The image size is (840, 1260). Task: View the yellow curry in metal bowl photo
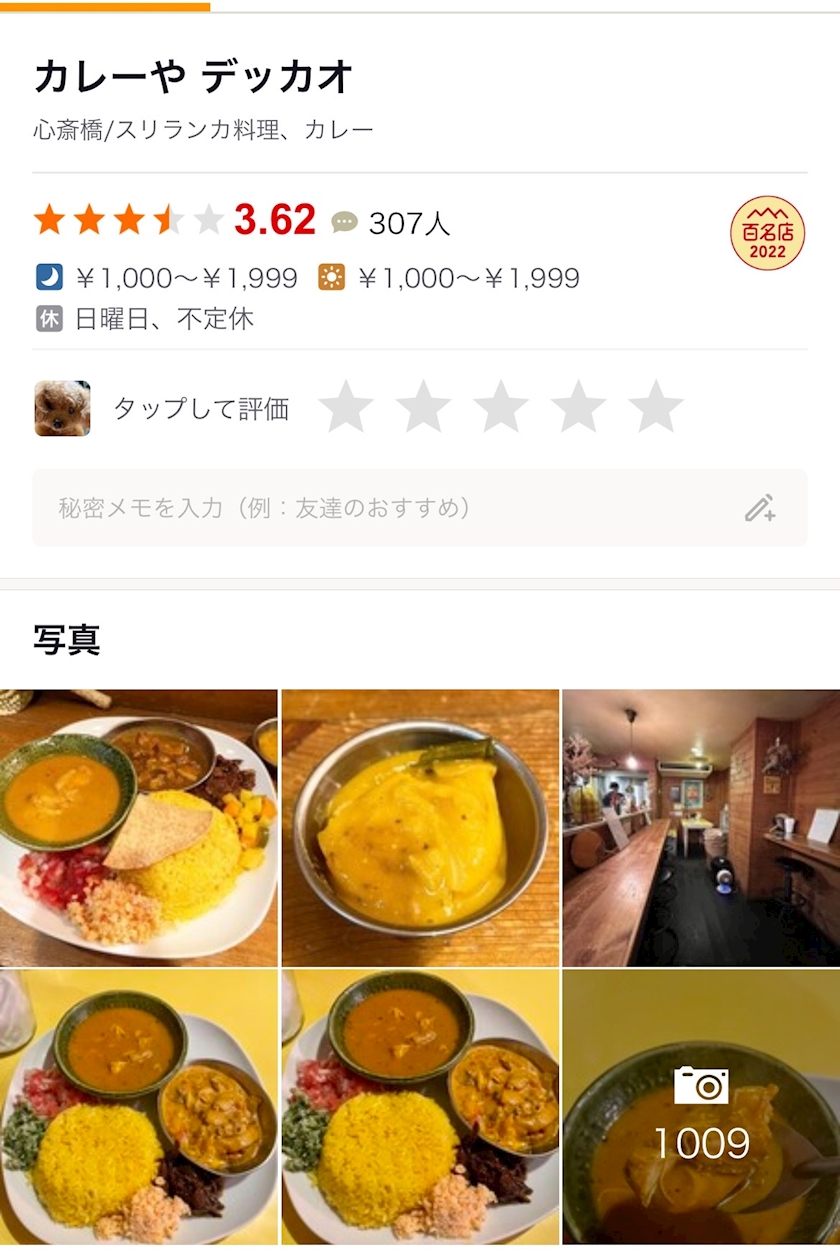click(x=420, y=827)
